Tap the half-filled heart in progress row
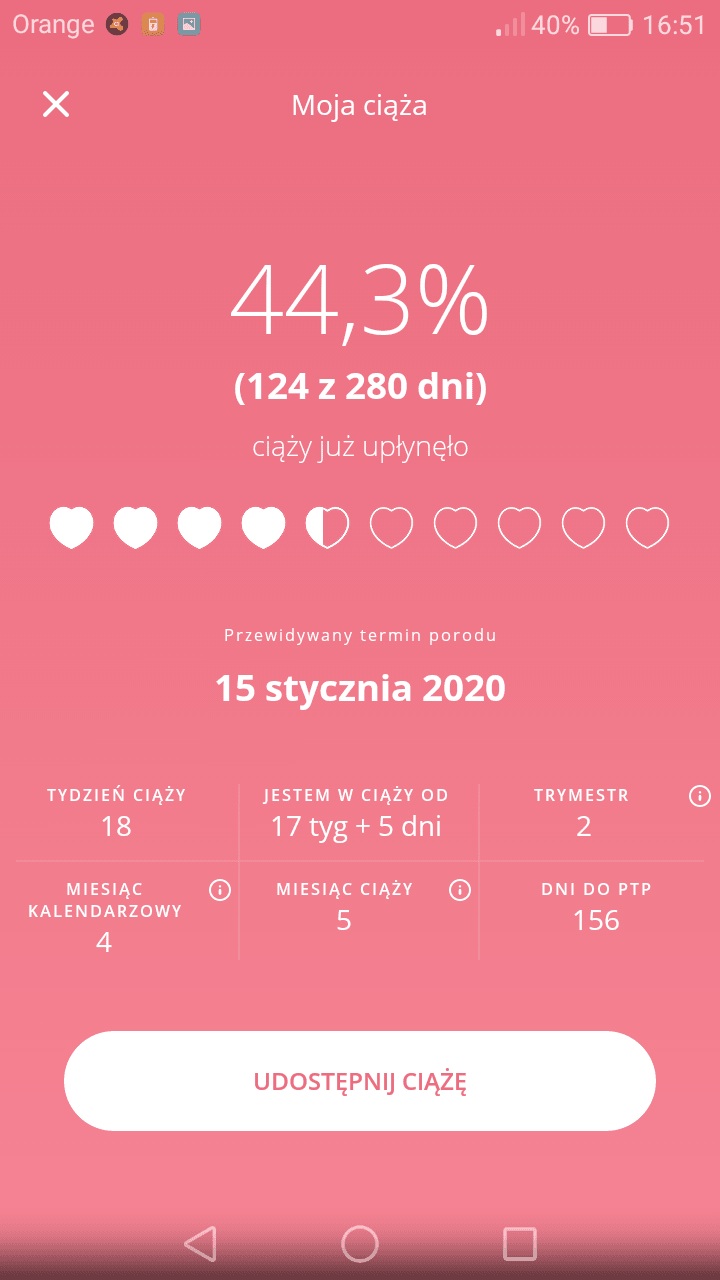 (x=327, y=526)
